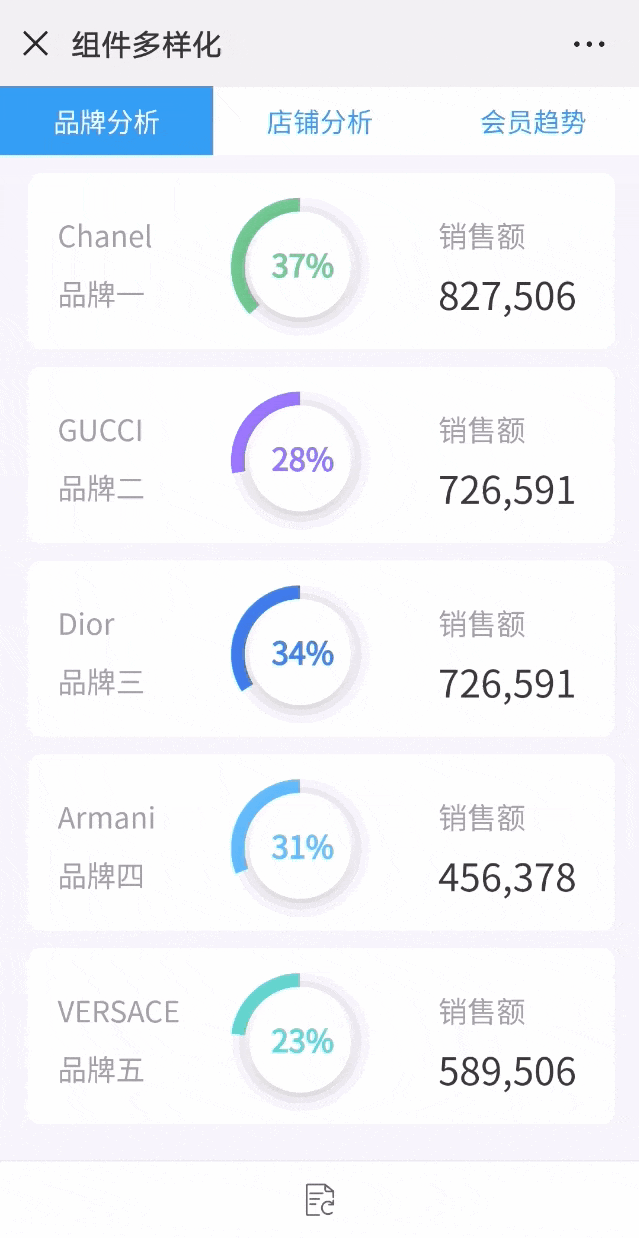Open the GUCCI brand card
The width and height of the screenshot is (639, 1238).
click(x=320, y=456)
